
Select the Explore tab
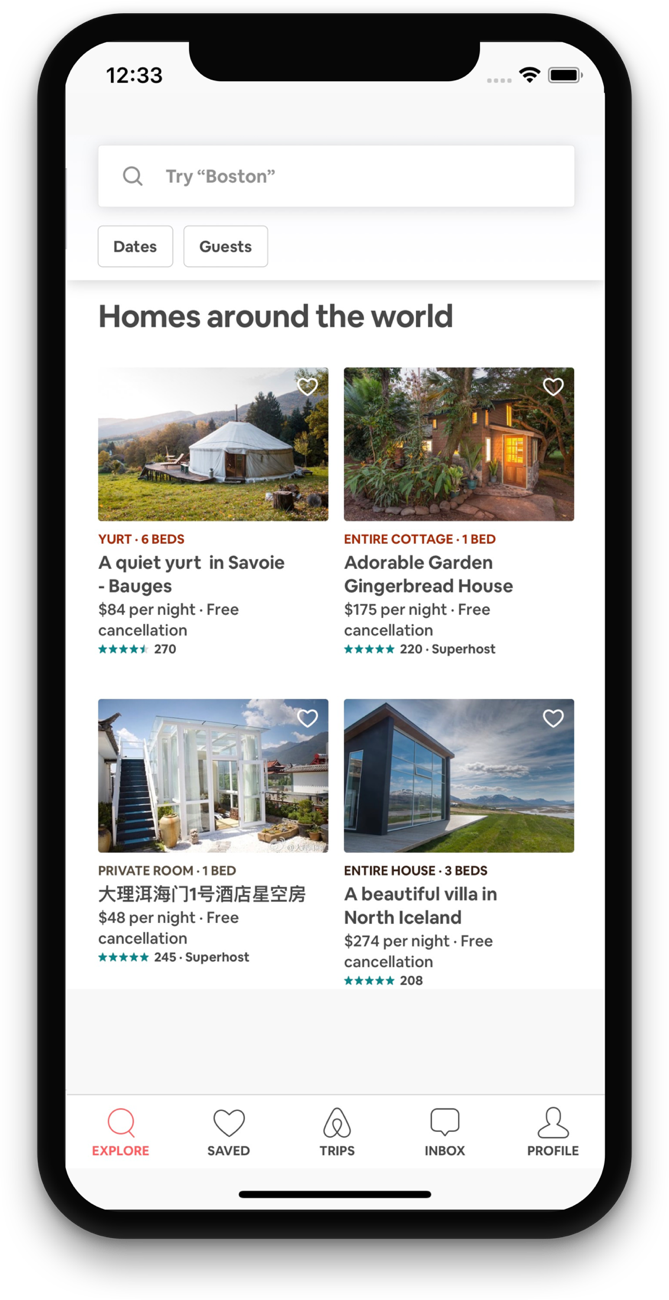tap(120, 1133)
